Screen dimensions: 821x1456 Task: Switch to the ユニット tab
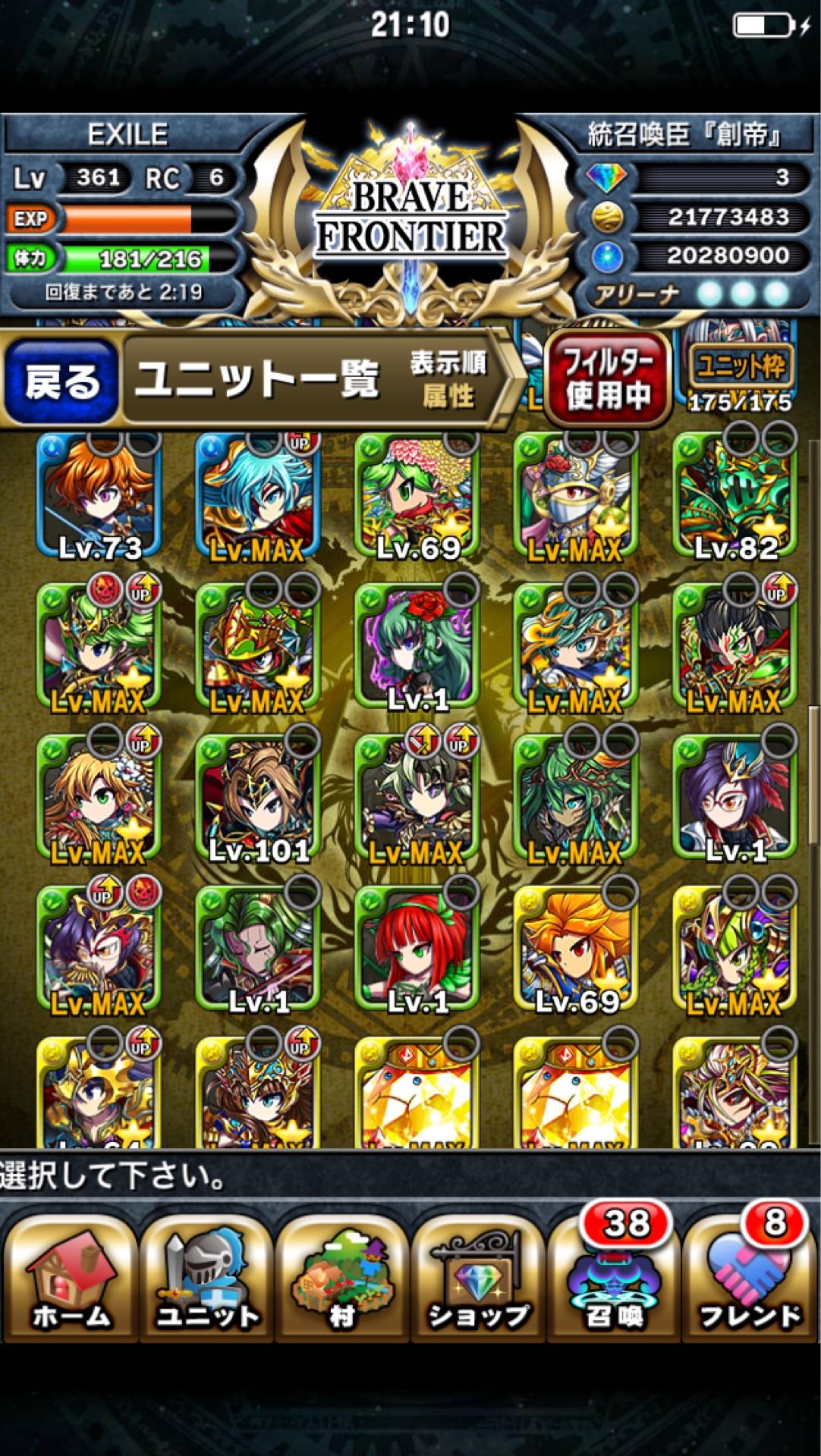click(206, 1278)
